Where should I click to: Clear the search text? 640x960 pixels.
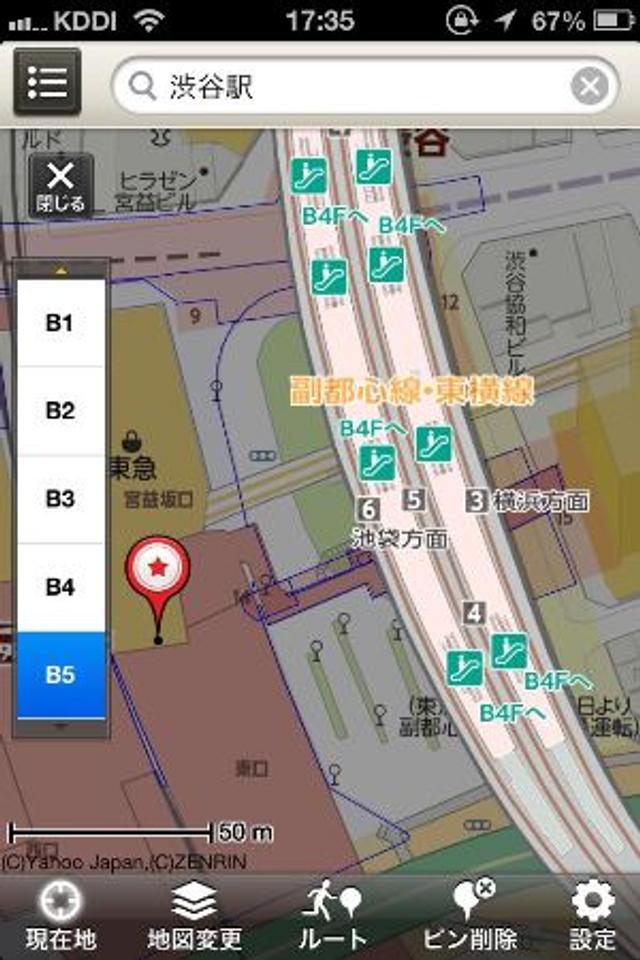pos(589,87)
